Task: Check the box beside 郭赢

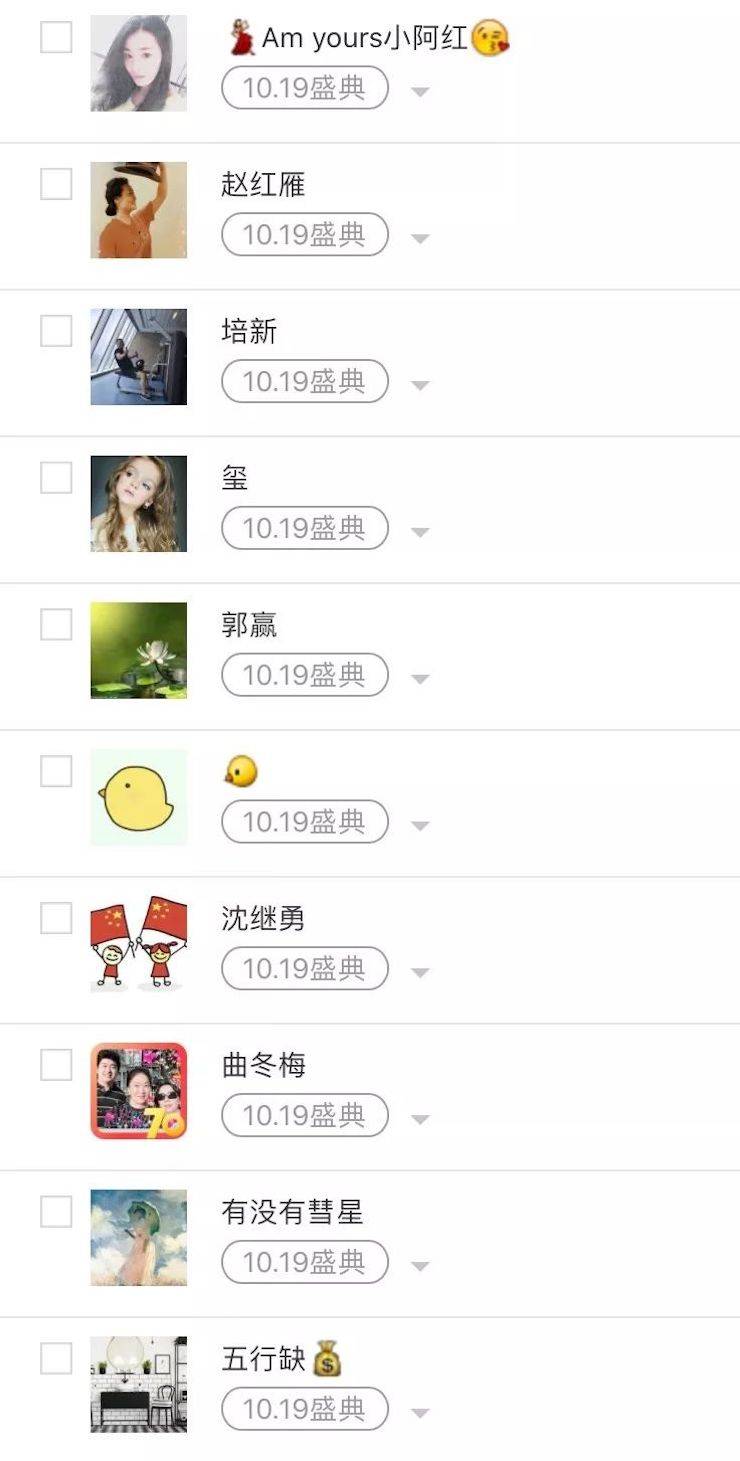Action: coord(56,625)
